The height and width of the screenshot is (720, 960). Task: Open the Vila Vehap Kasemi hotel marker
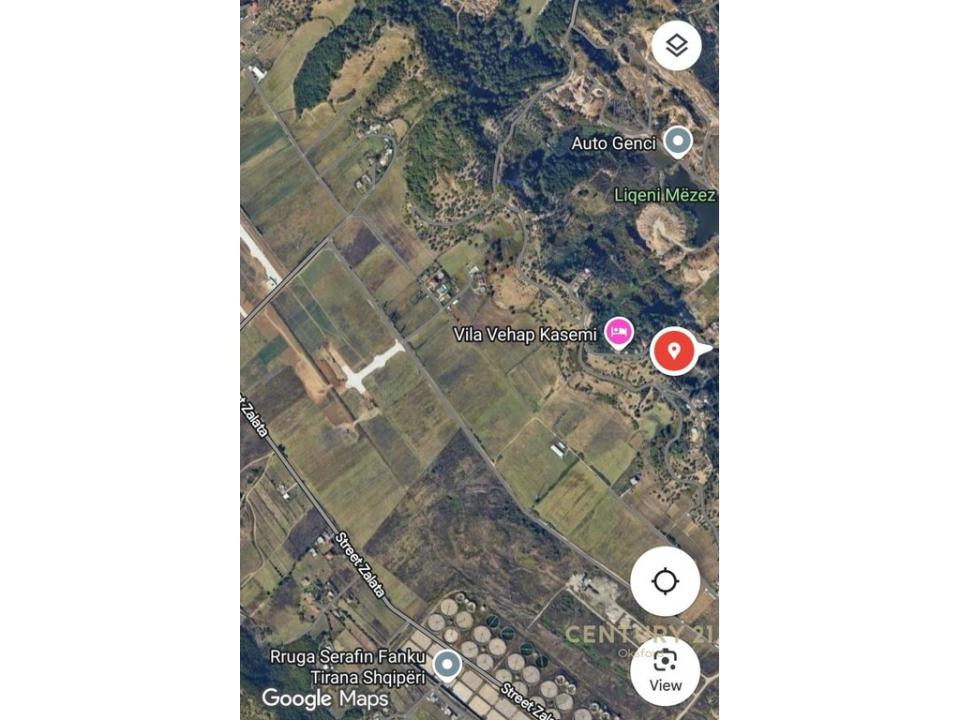619,333
